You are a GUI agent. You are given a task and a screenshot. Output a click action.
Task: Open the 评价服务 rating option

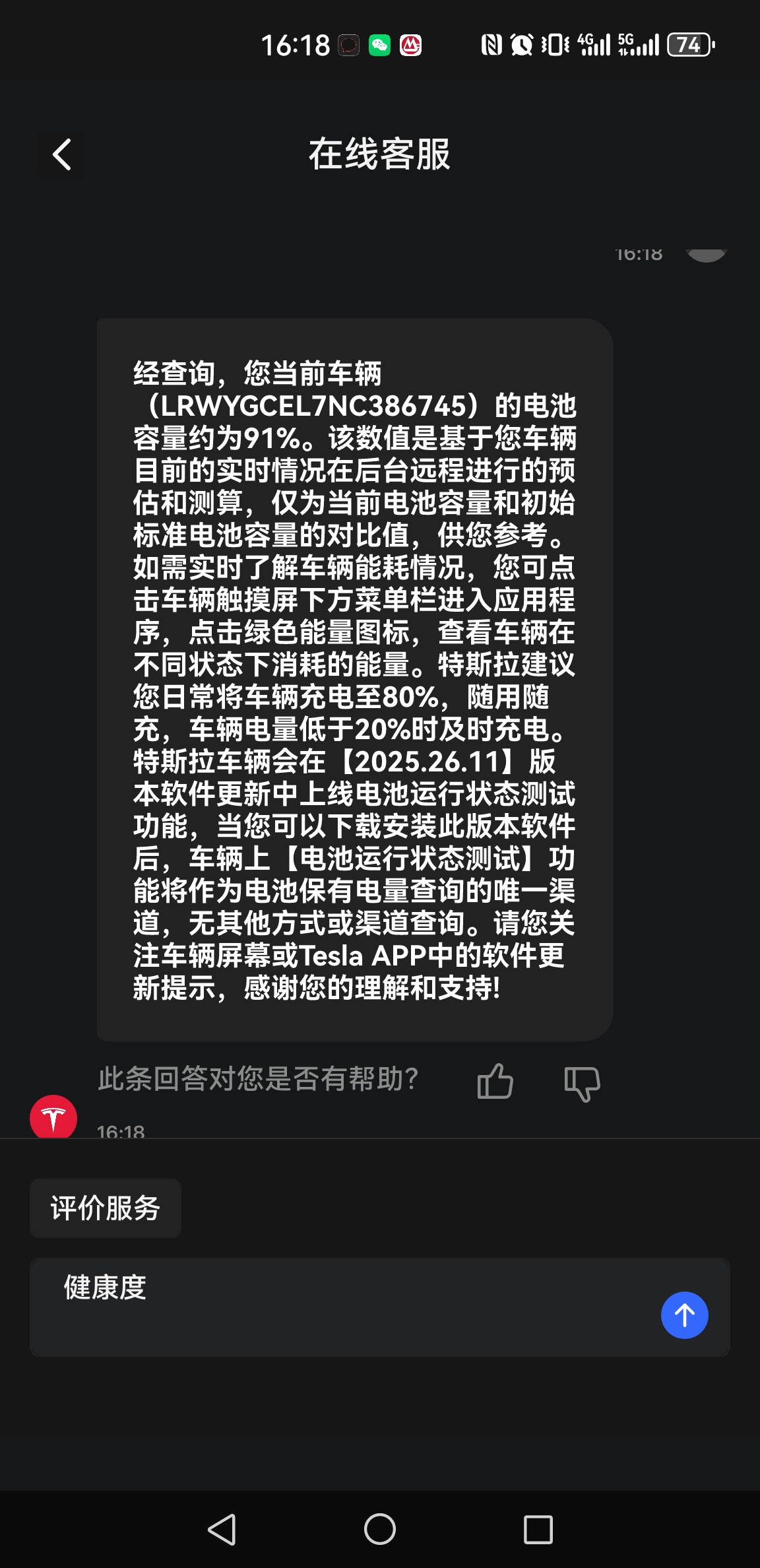(x=106, y=1208)
